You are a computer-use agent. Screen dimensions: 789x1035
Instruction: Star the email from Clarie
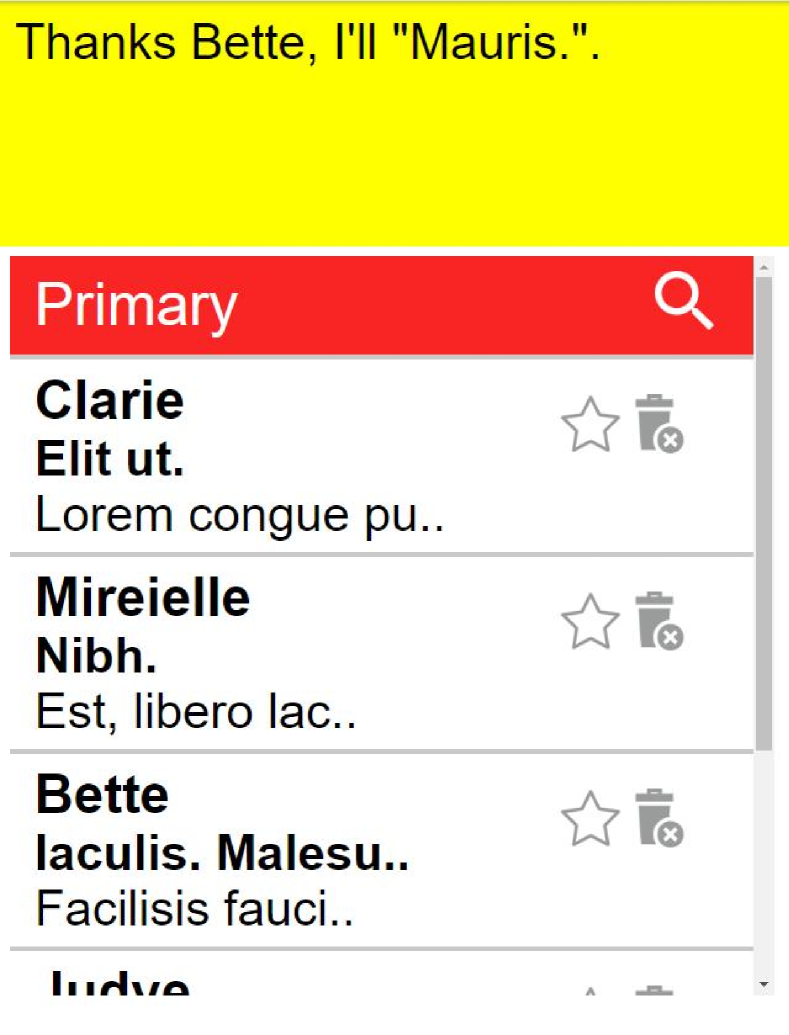590,425
